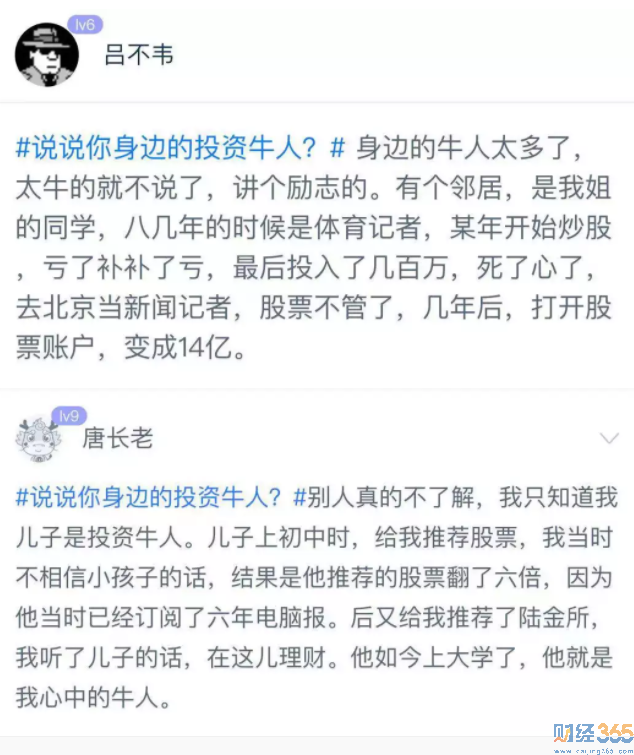634x755 pixels.
Task: View user name 吕不韦's profile page
Action: coord(139,55)
